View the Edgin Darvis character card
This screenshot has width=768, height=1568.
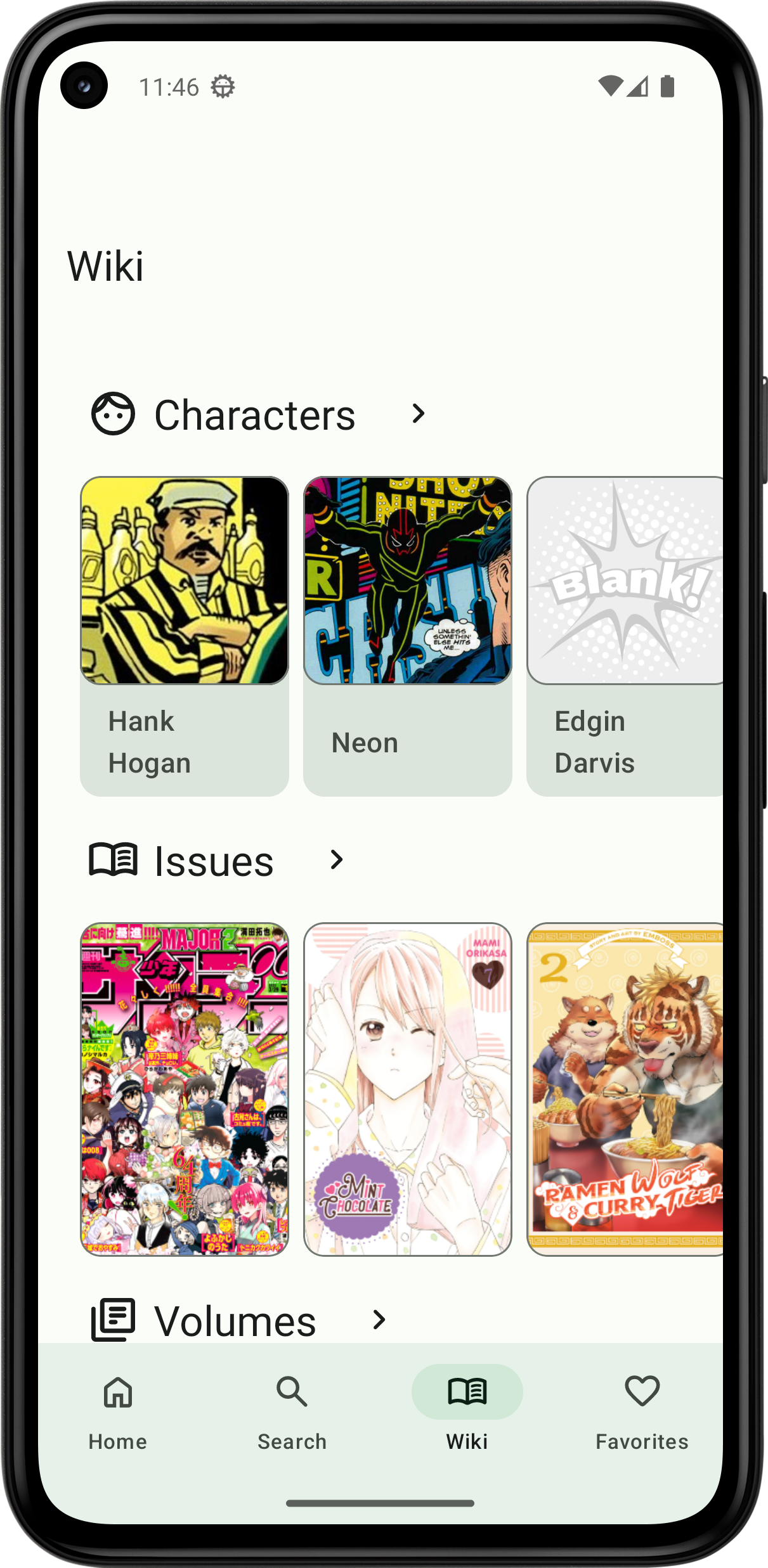click(625, 636)
